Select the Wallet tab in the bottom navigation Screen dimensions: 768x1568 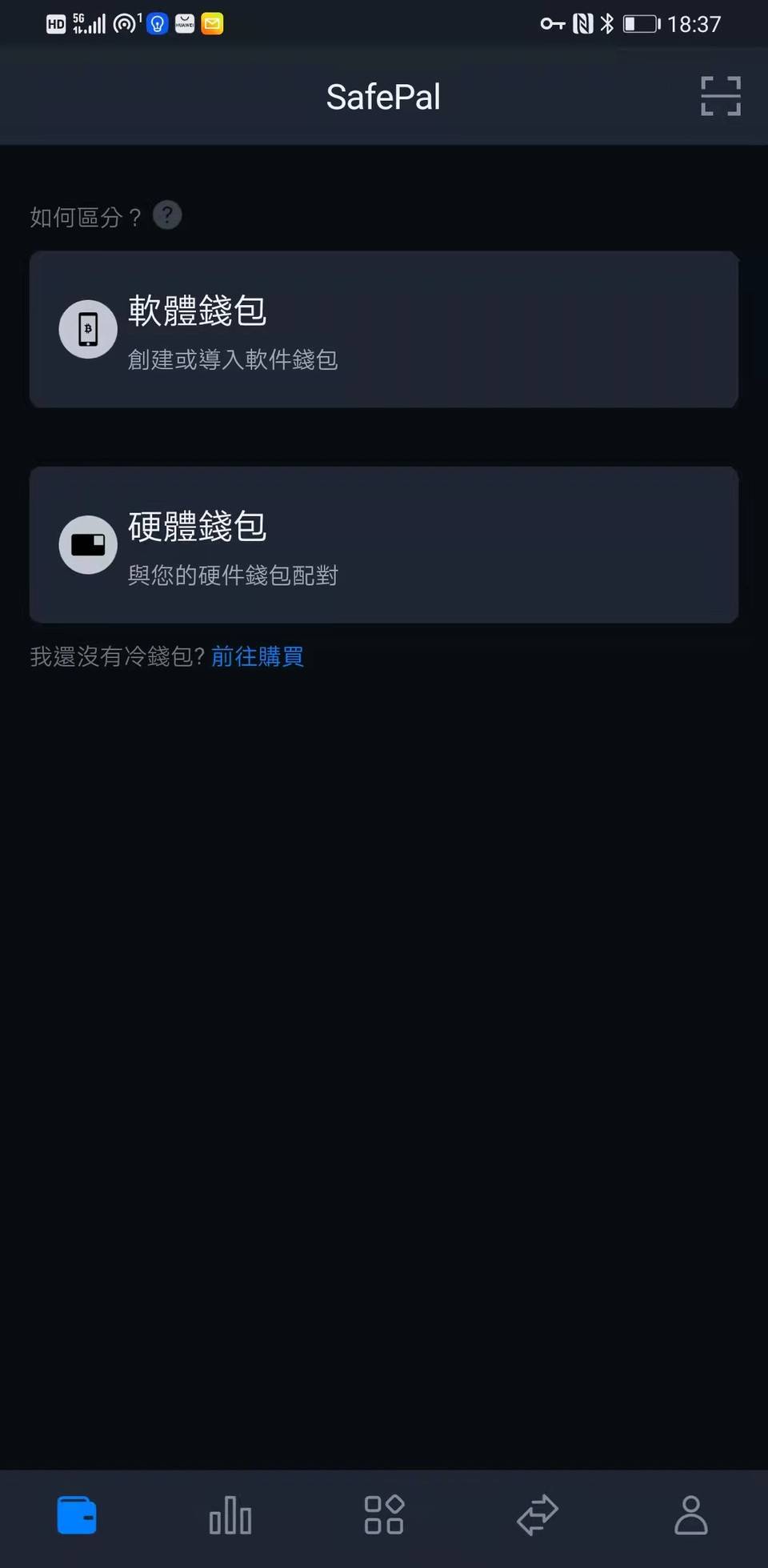pyautogui.click(x=76, y=1514)
